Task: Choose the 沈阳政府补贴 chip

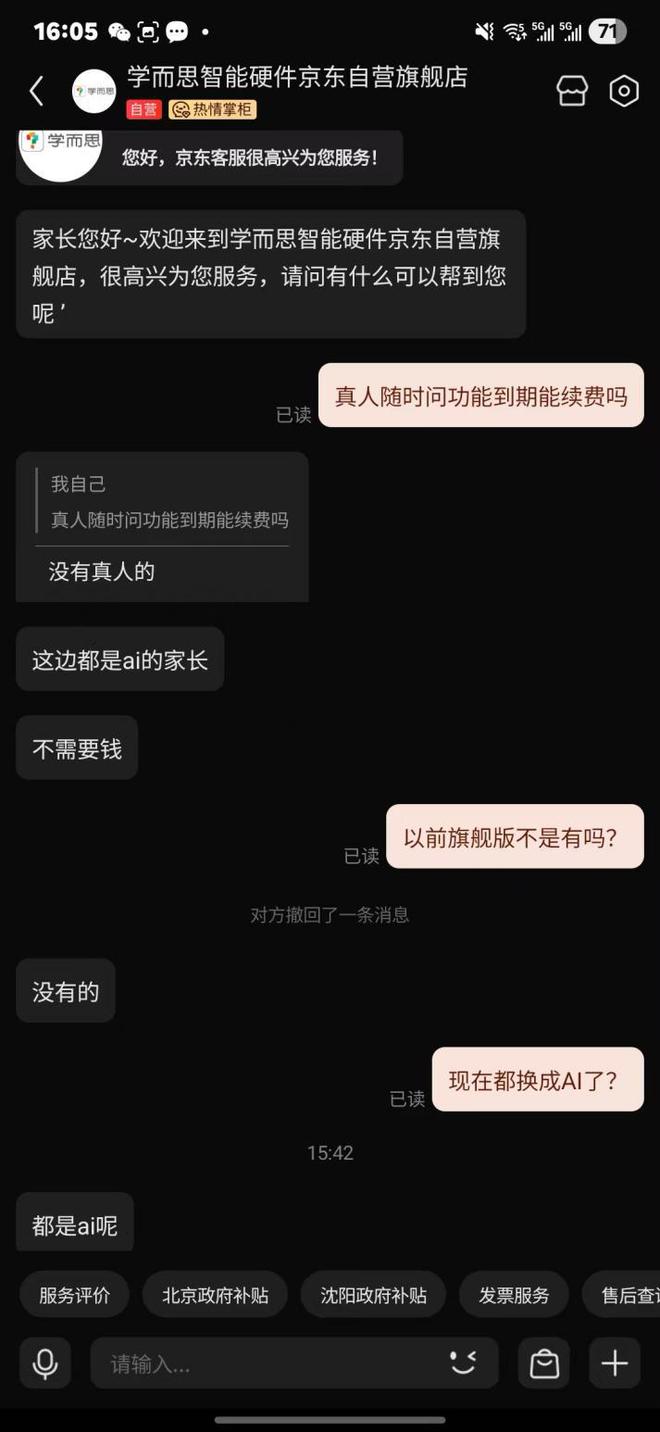Action: tap(373, 1295)
